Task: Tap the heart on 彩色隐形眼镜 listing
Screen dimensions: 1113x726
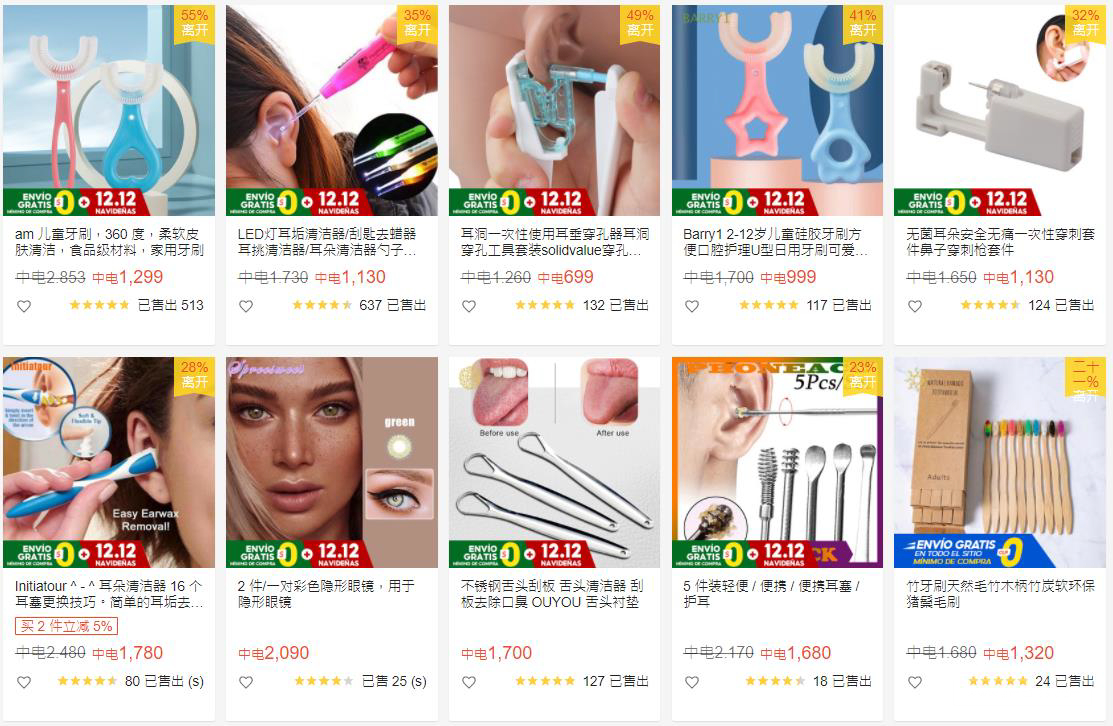Action: point(246,682)
